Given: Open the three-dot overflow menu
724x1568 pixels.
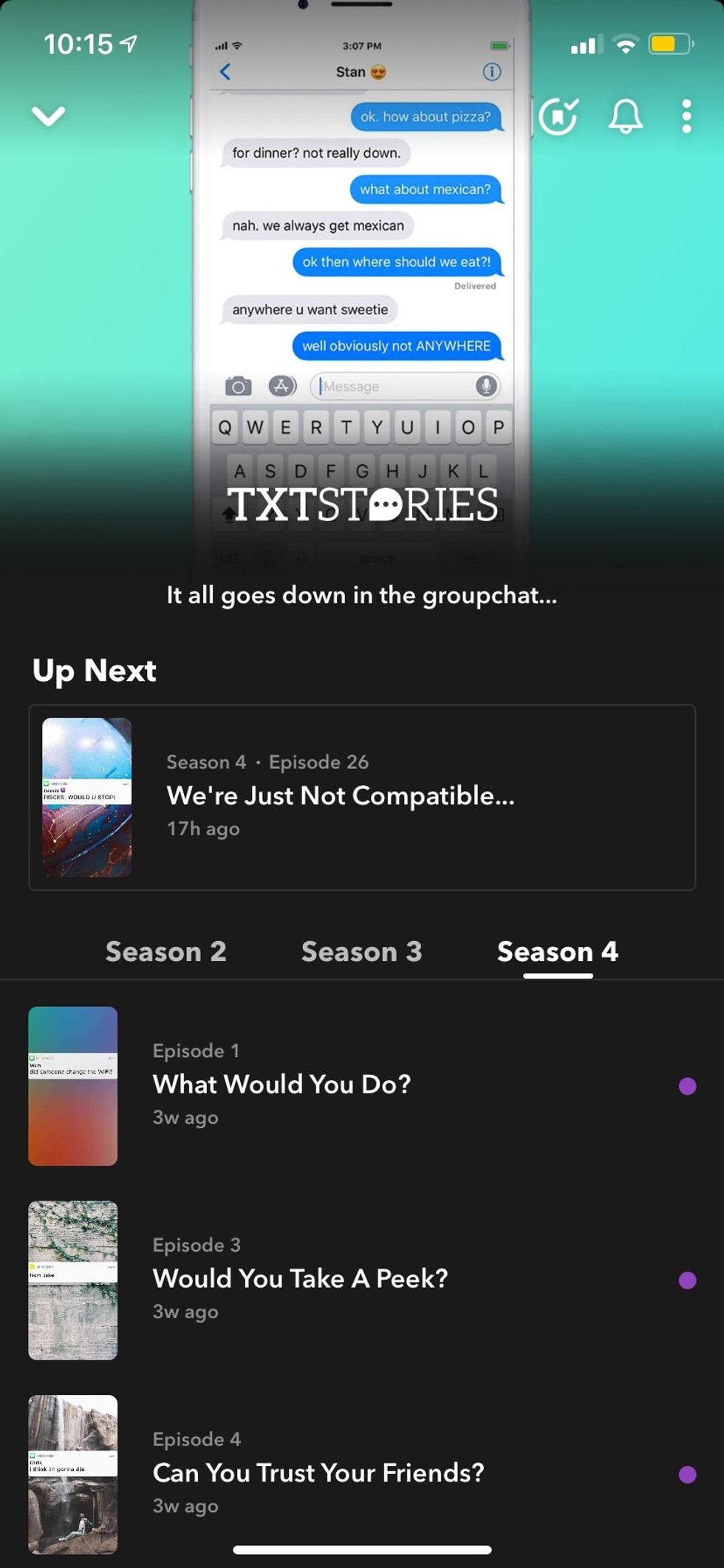Looking at the screenshot, I should [x=686, y=116].
